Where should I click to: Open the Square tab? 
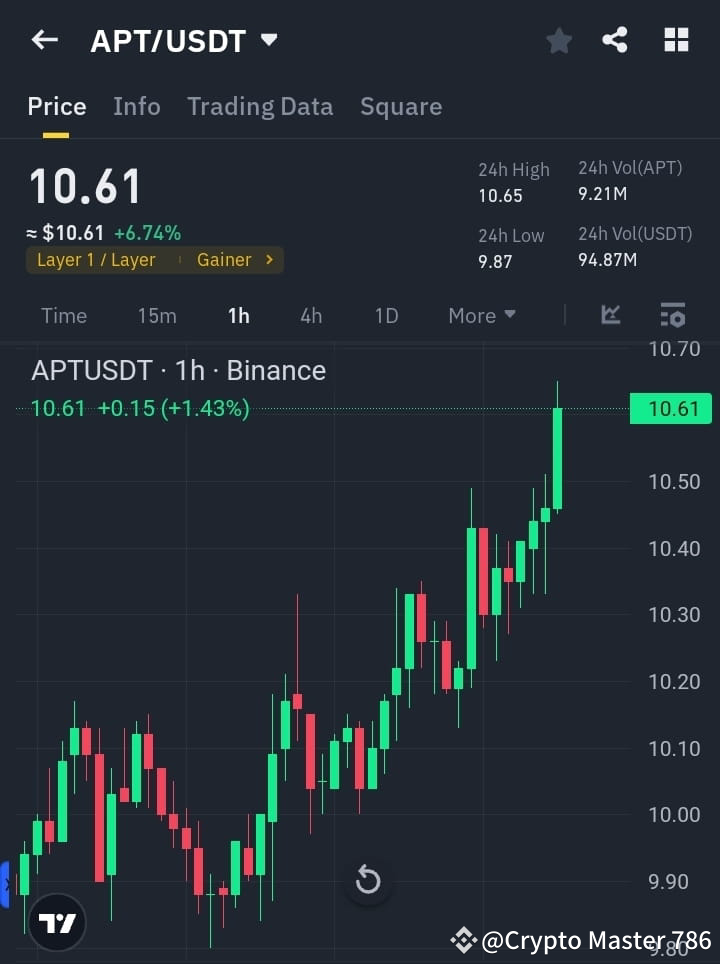401,106
